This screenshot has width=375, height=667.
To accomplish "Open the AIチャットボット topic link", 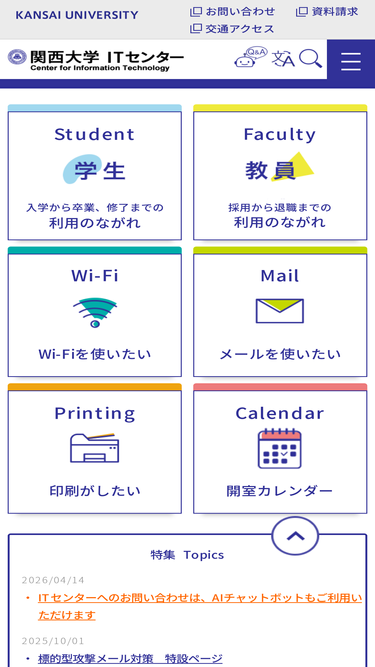I will pyautogui.click(x=200, y=607).
